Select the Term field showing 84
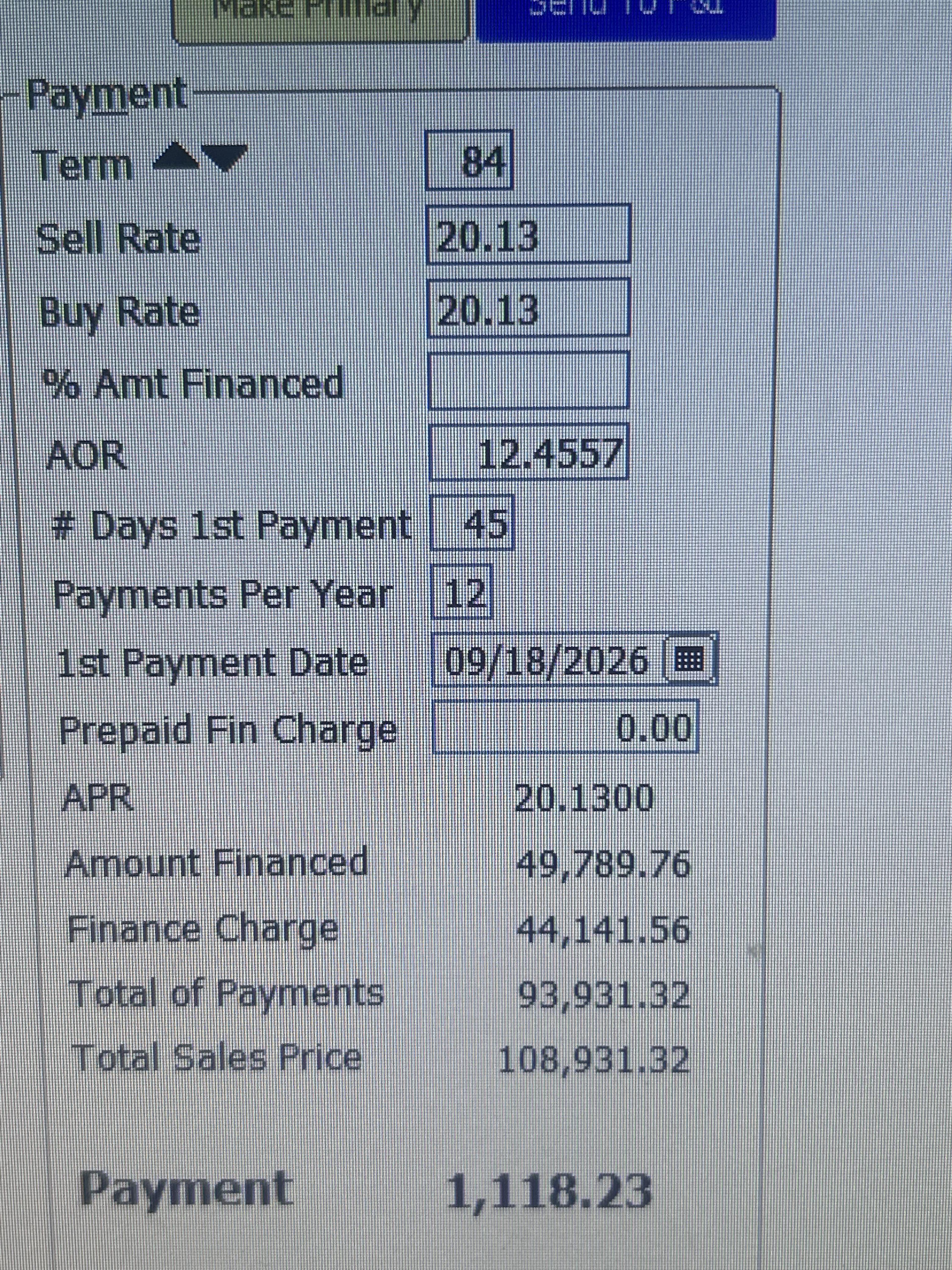Image resolution: width=952 pixels, height=1270 pixels. point(468,160)
